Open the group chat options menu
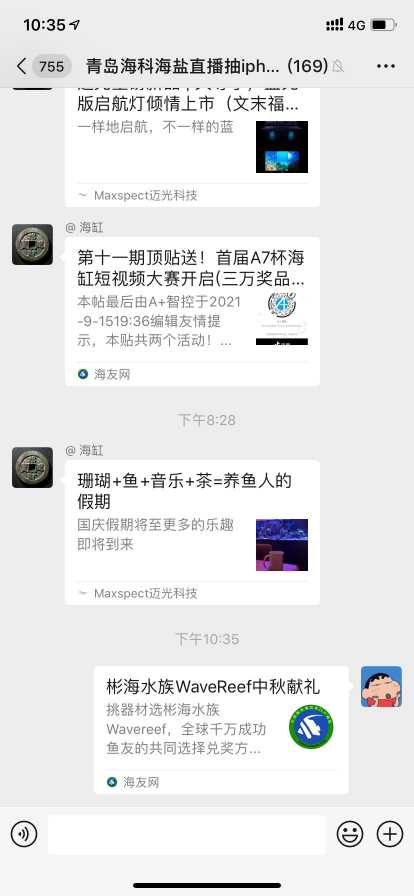This screenshot has width=414, height=896. pyautogui.click(x=386, y=66)
